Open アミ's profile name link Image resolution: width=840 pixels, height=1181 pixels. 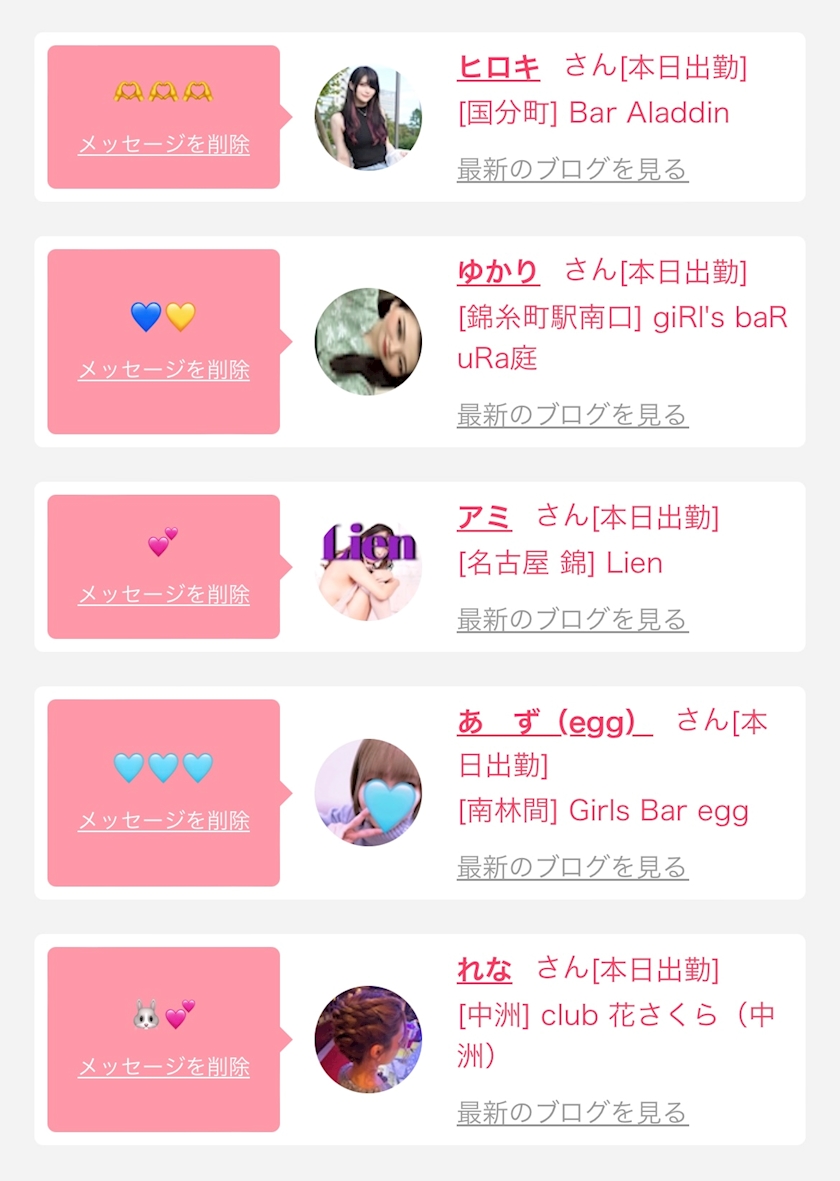484,517
